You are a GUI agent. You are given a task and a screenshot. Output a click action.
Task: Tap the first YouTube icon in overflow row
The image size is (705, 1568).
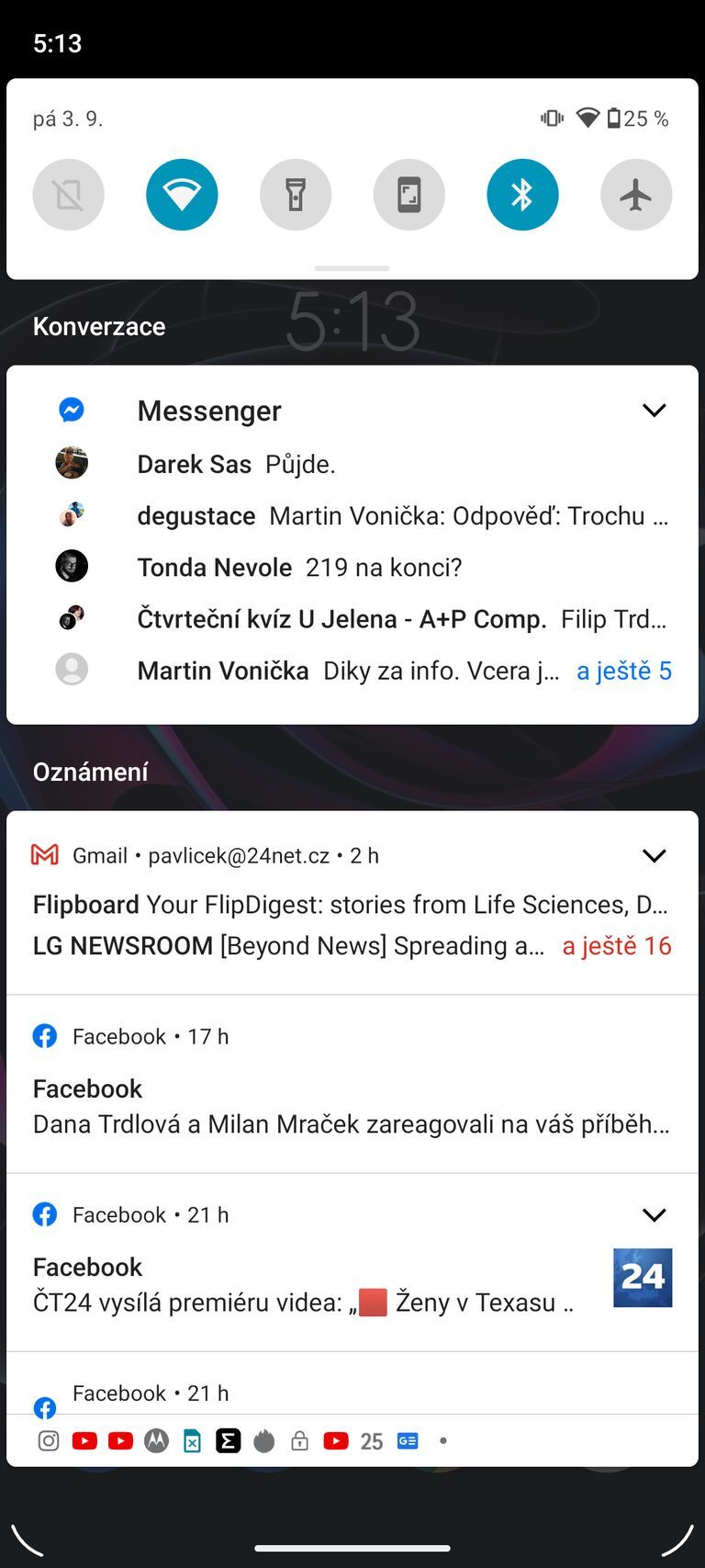pos(84,1440)
